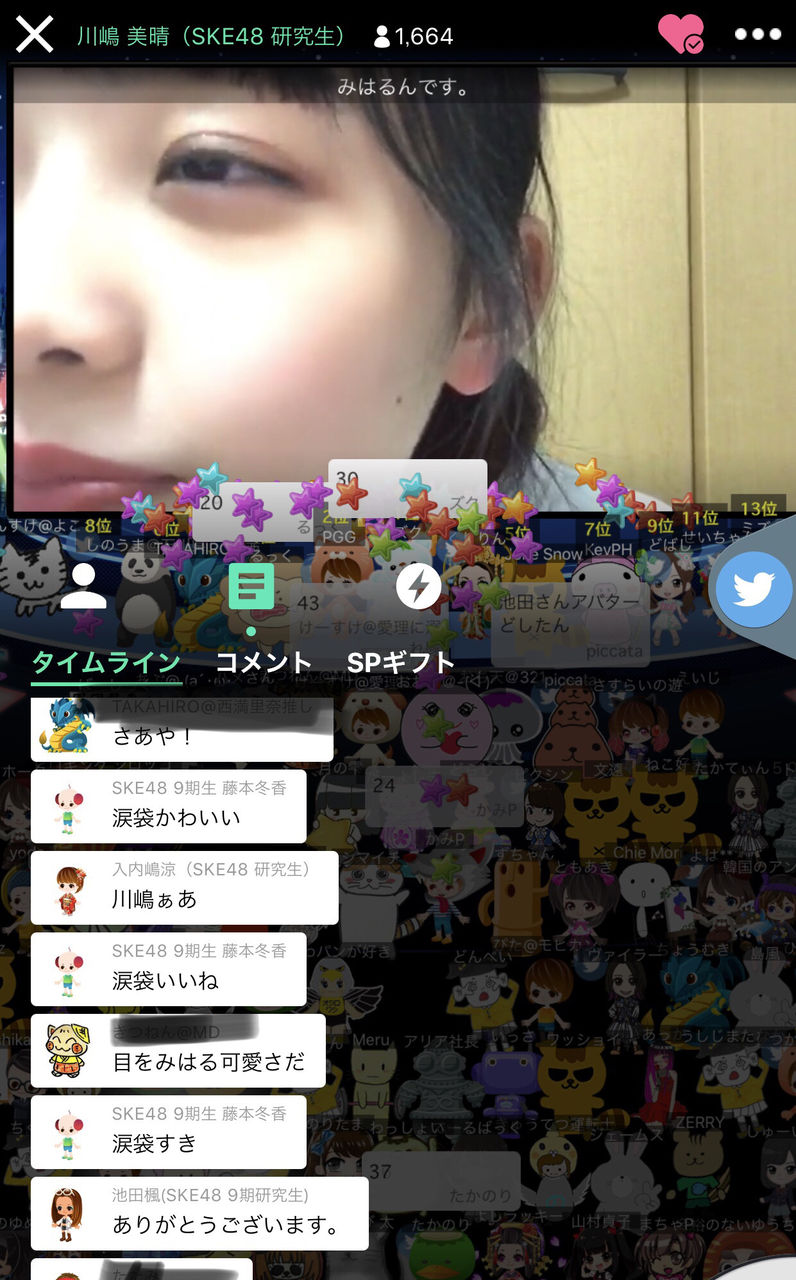Open the comment 目をみはる可愛さだ
796x1280 pixels.
tap(178, 1051)
